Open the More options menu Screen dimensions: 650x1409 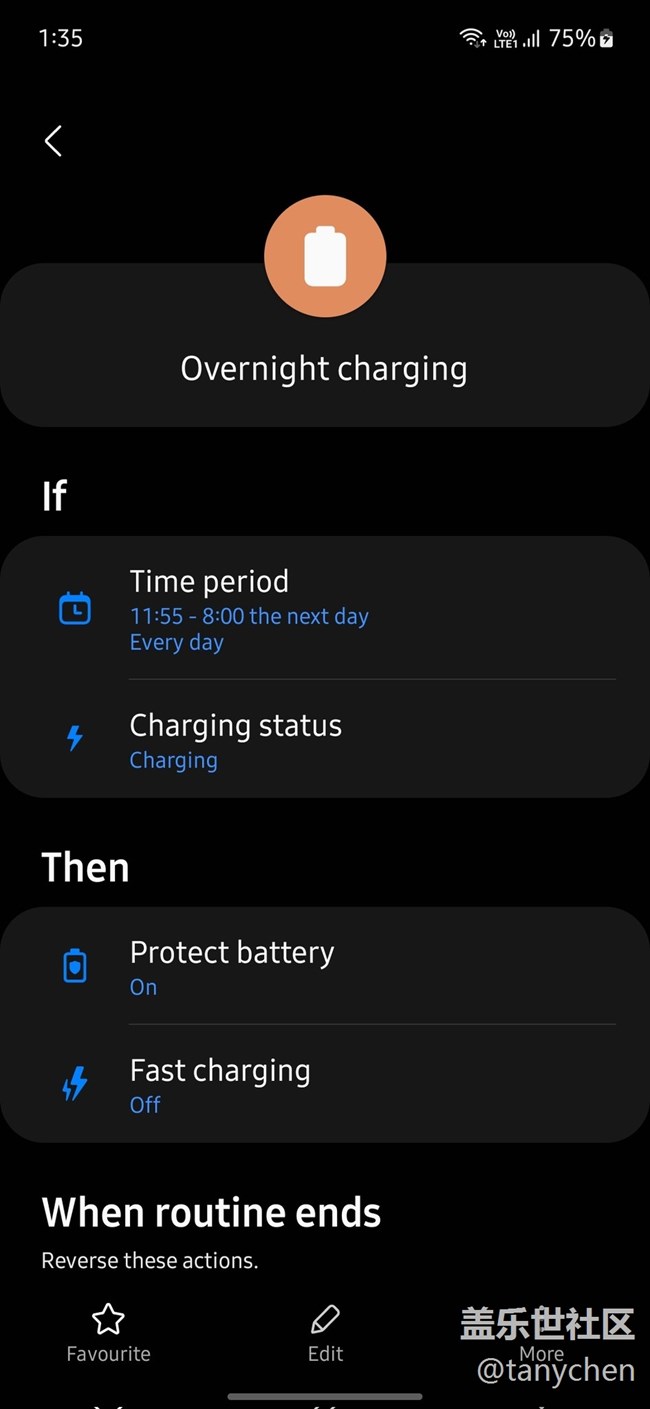[541, 1334]
